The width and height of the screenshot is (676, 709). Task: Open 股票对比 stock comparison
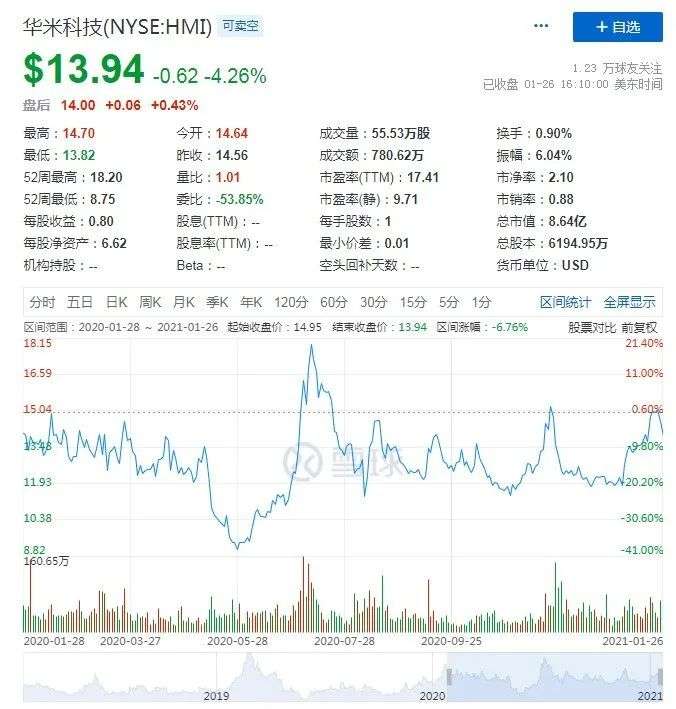(592, 327)
